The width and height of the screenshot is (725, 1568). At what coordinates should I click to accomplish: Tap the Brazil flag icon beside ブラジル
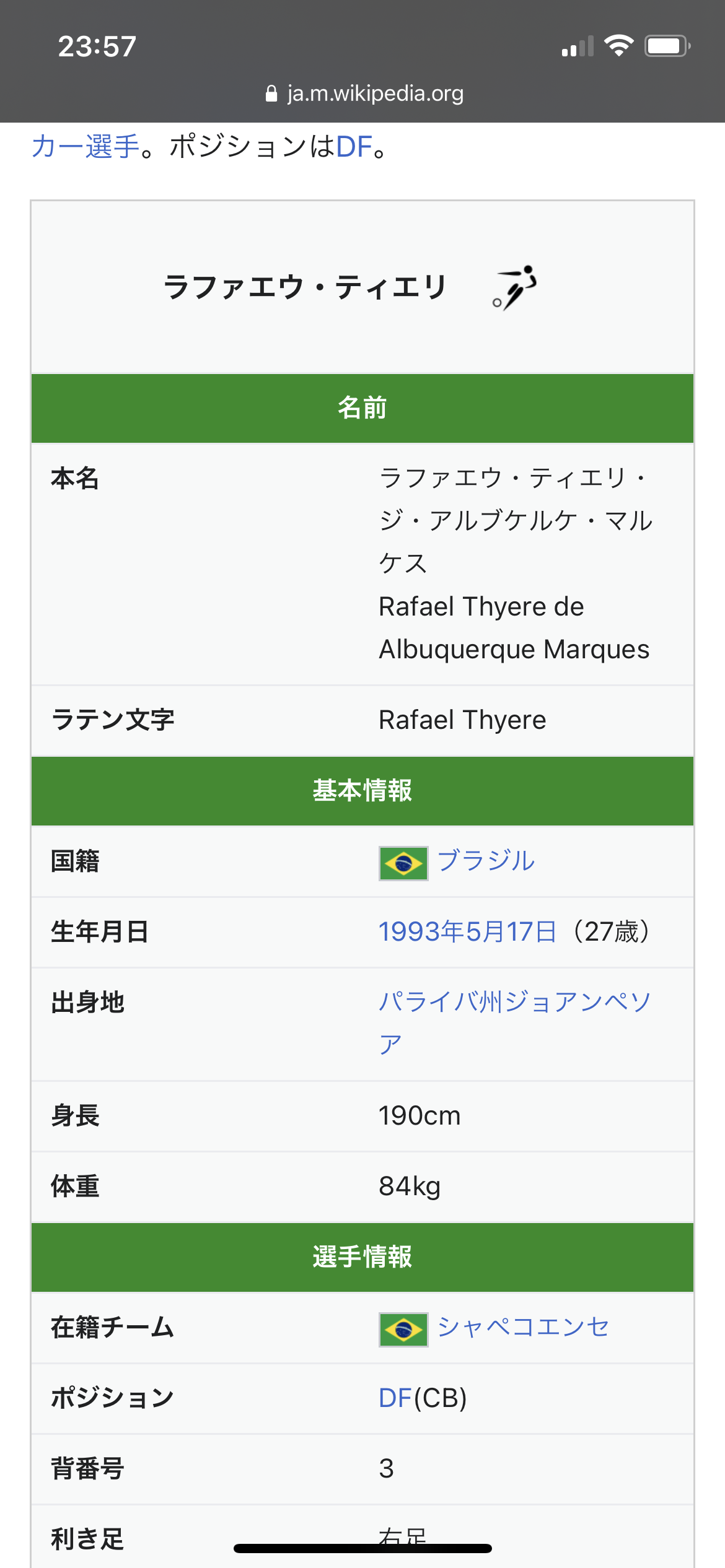coord(403,863)
